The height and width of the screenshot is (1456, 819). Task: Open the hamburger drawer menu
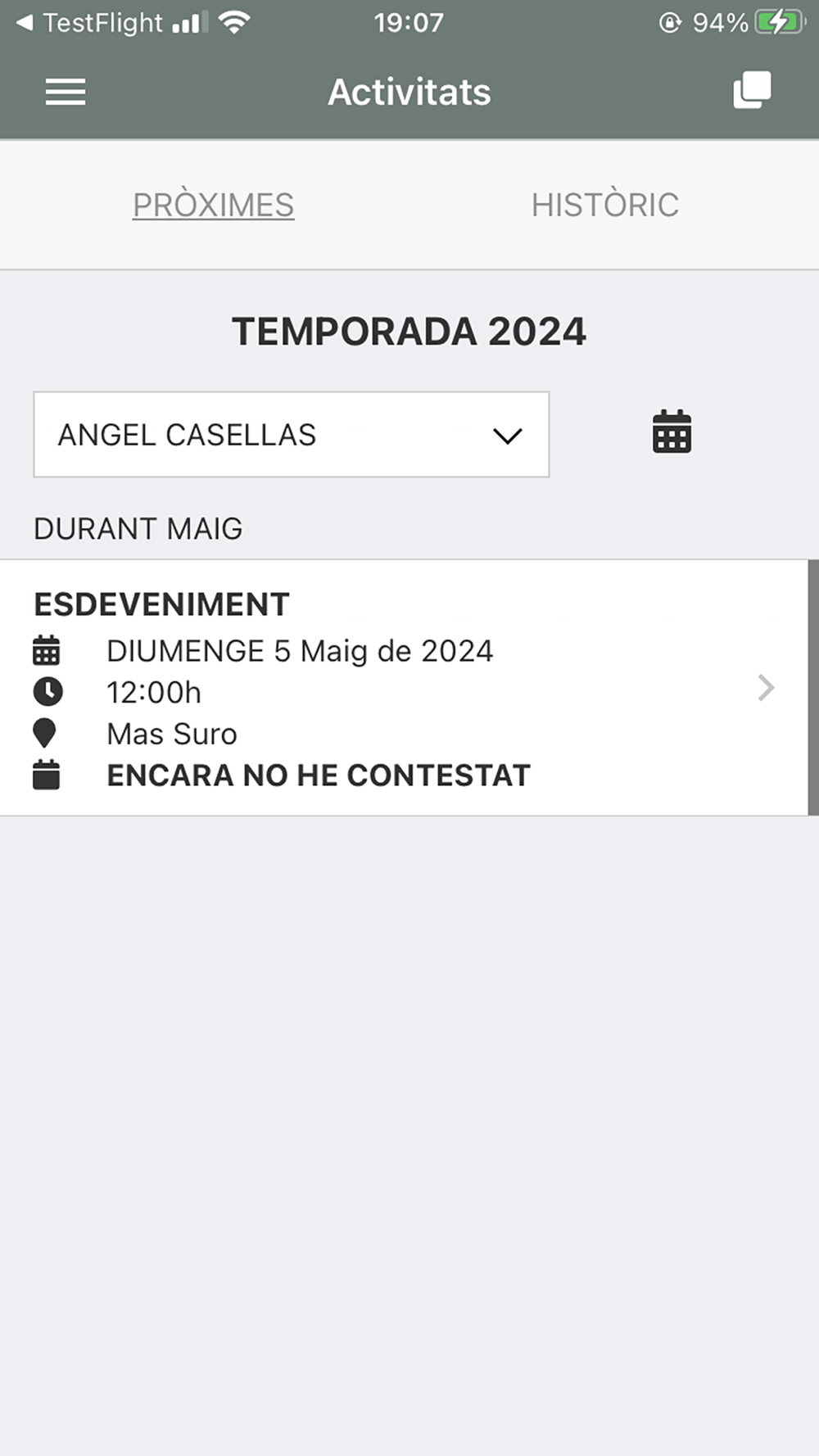point(66,92)
